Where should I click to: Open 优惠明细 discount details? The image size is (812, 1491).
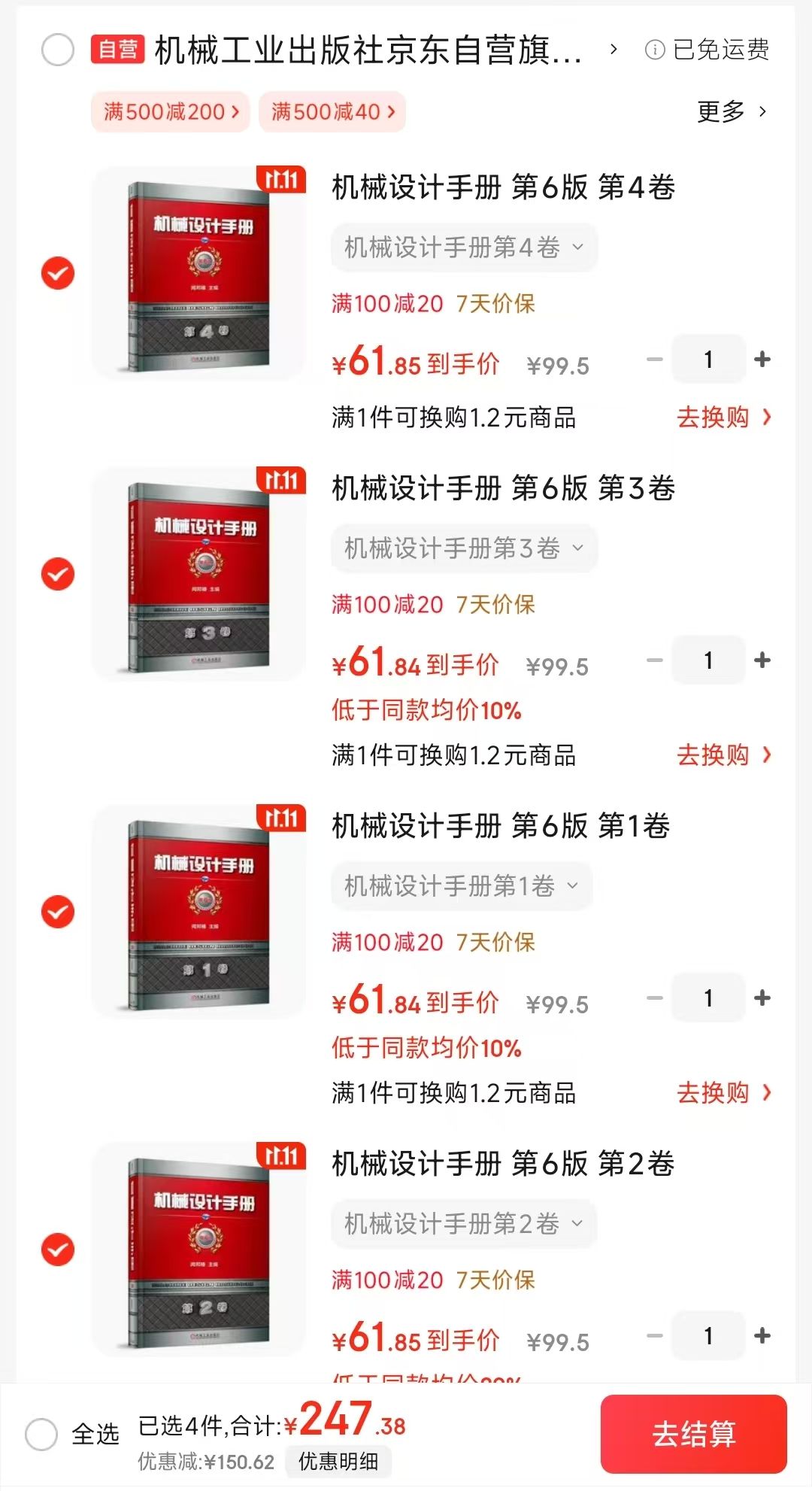(x=338, y=1462)
